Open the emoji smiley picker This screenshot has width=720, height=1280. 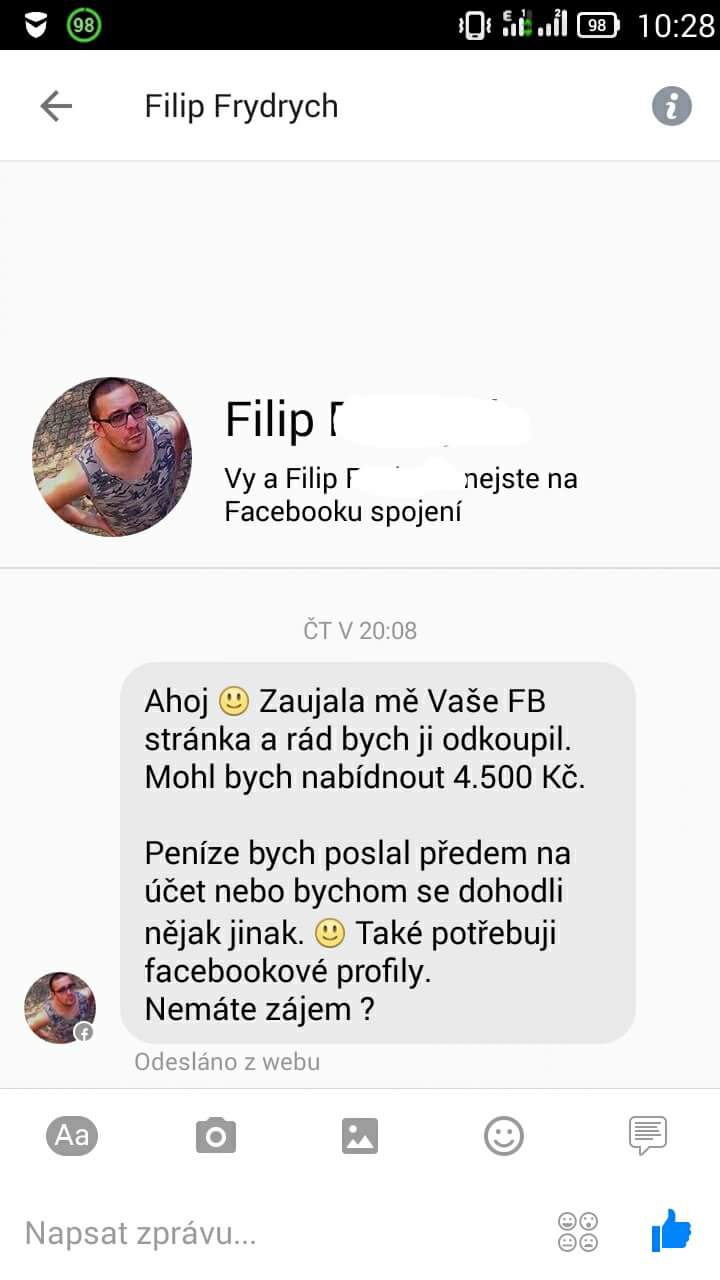[x=504, y=1136]
